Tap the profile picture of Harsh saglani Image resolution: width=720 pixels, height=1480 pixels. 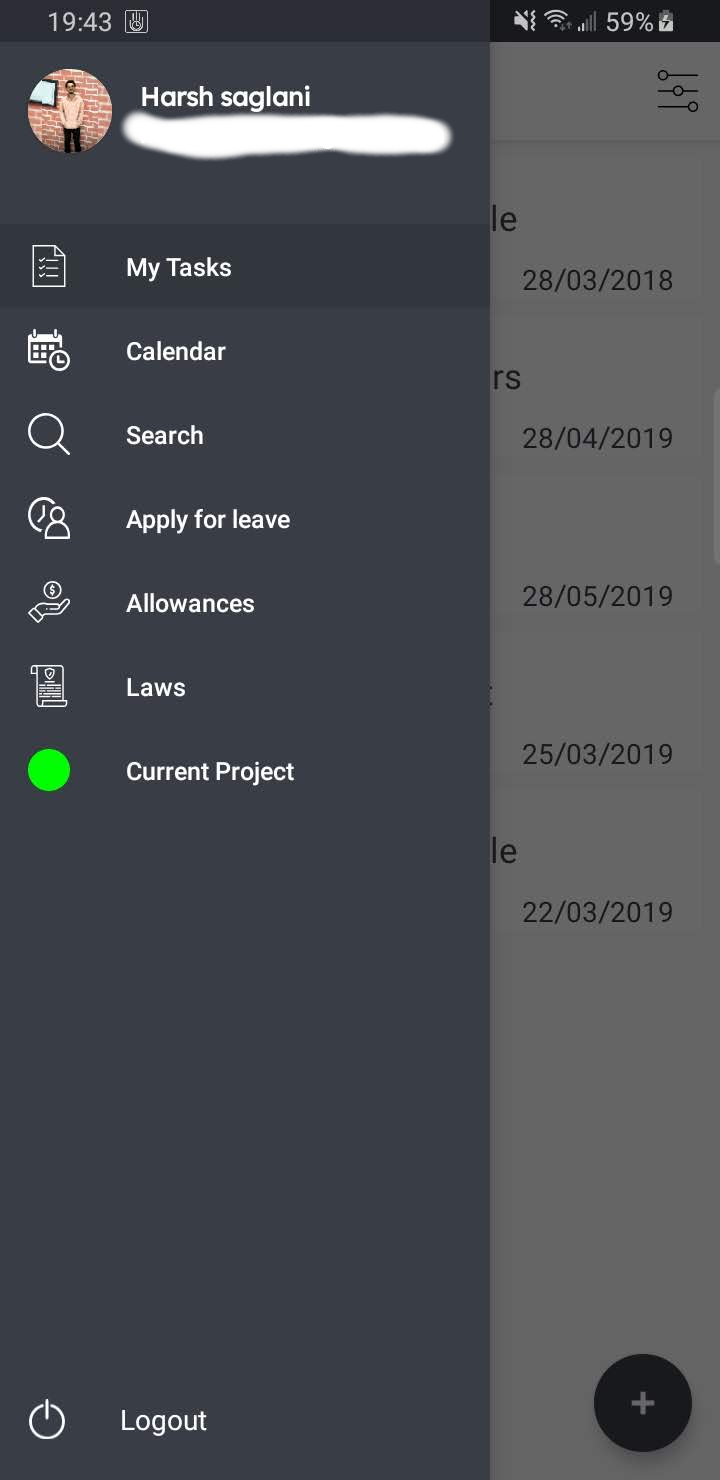click(69, 111)
